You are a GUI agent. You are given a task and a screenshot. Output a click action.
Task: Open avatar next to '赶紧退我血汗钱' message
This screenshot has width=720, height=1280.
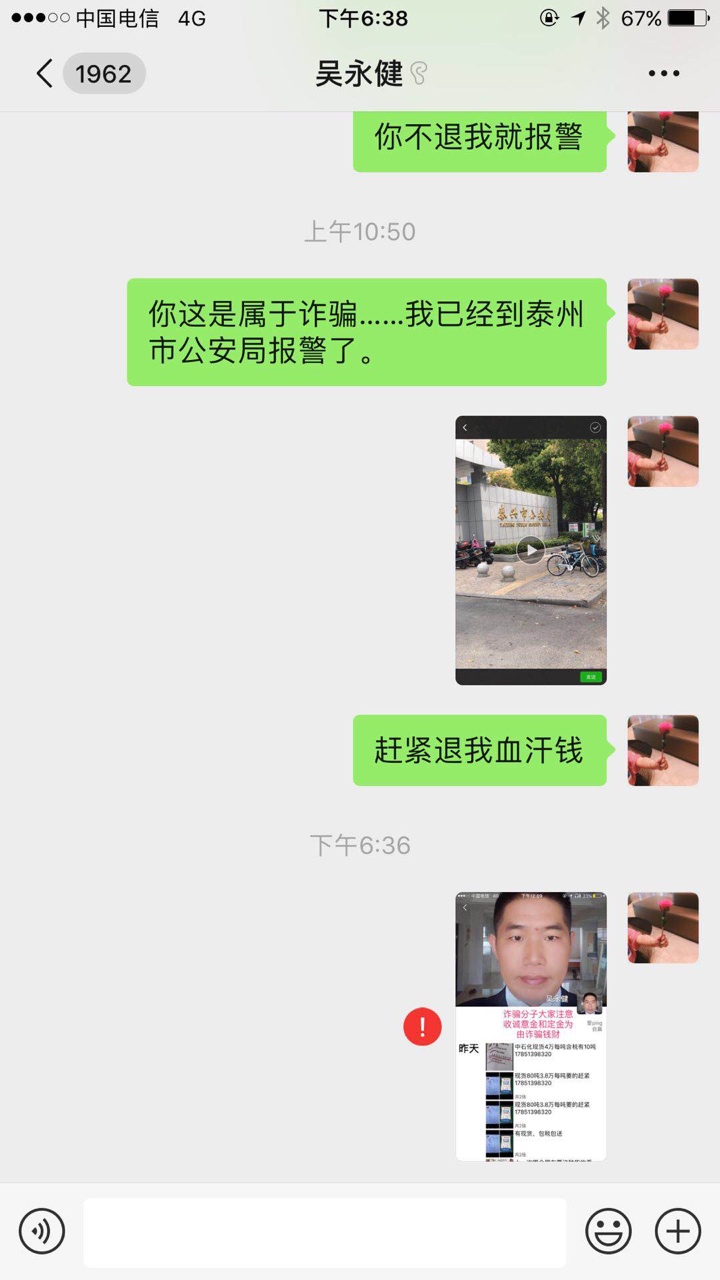pyautogui.click(x=663, y=750)
